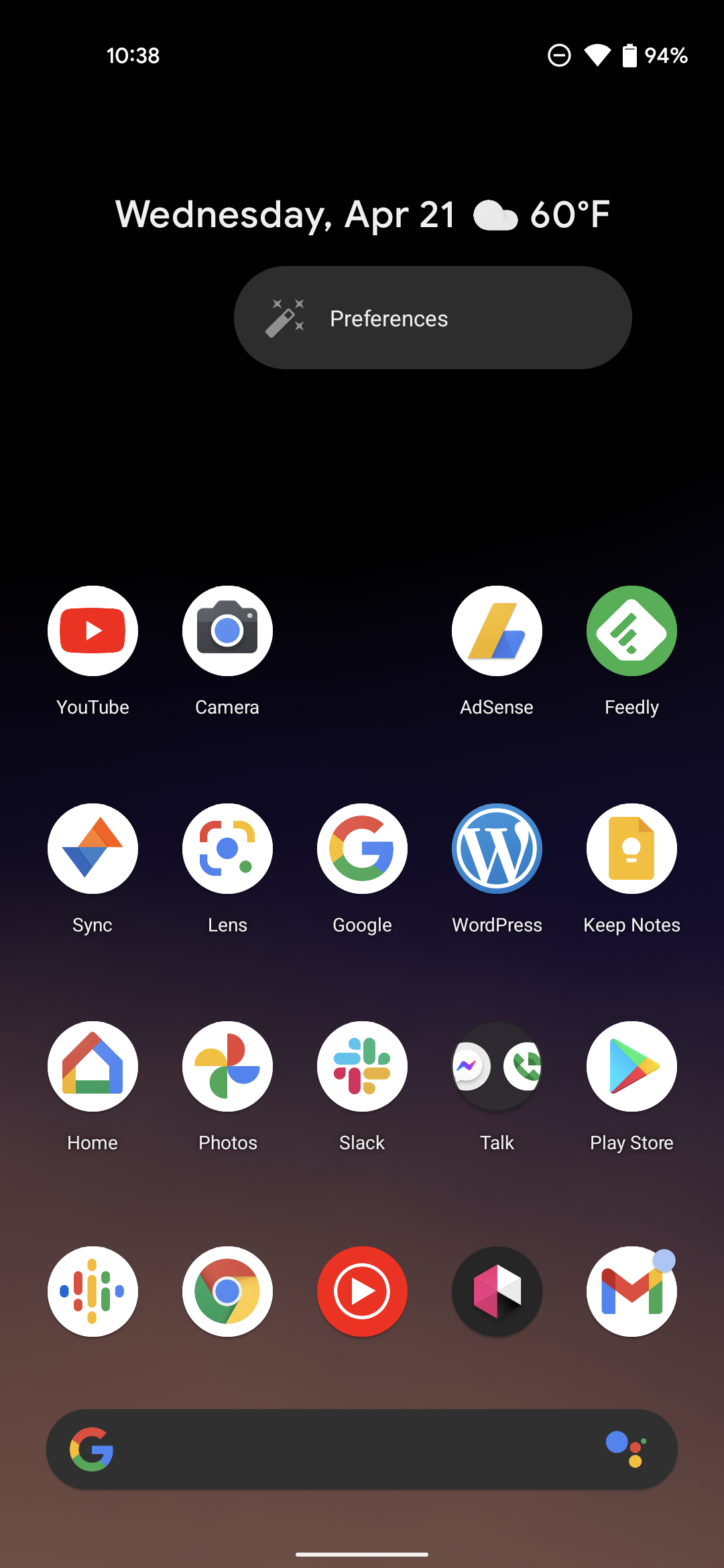The width and height of the screenshot is (724, 1568).
Task: Open AdSense app
Action: [x=497, y=631]
